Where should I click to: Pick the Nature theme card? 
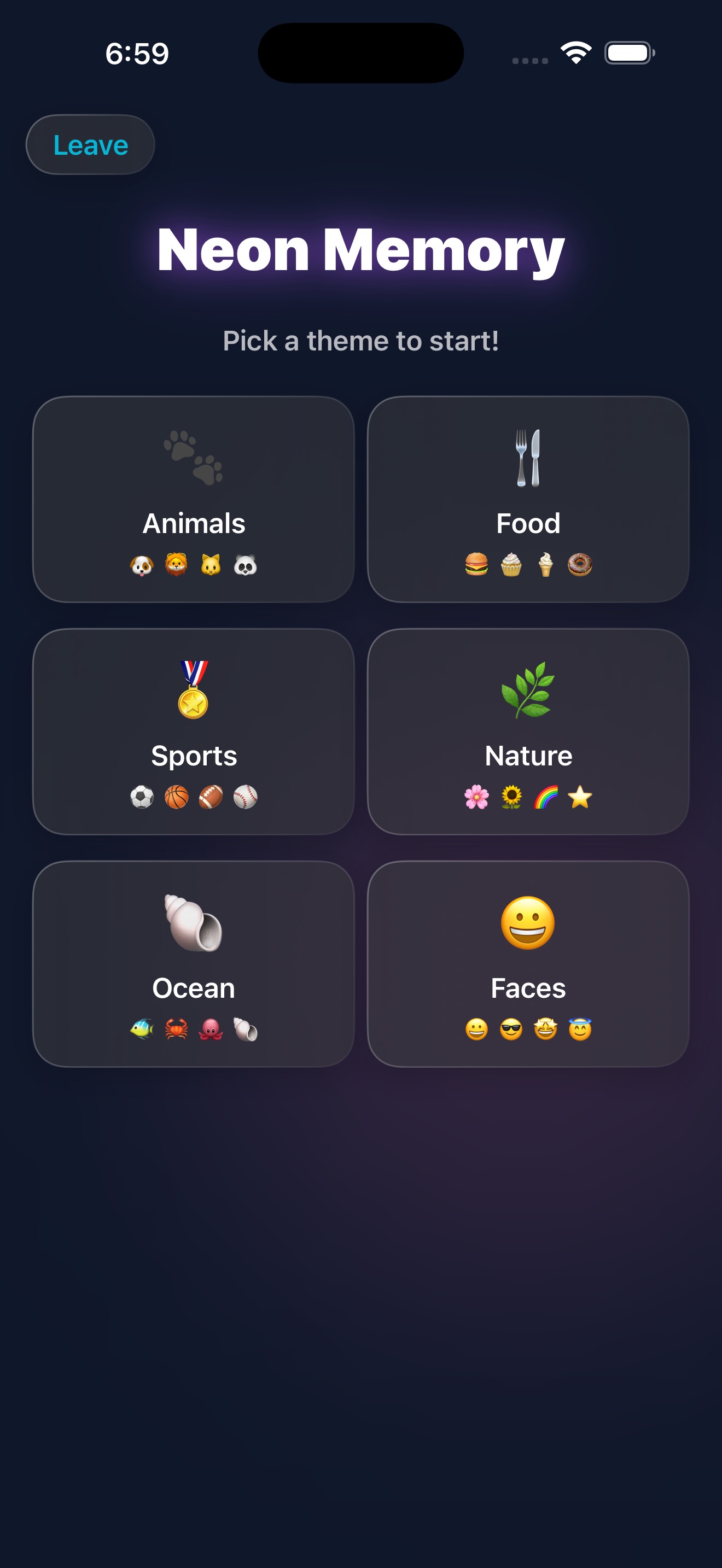(x=528, y=732)
